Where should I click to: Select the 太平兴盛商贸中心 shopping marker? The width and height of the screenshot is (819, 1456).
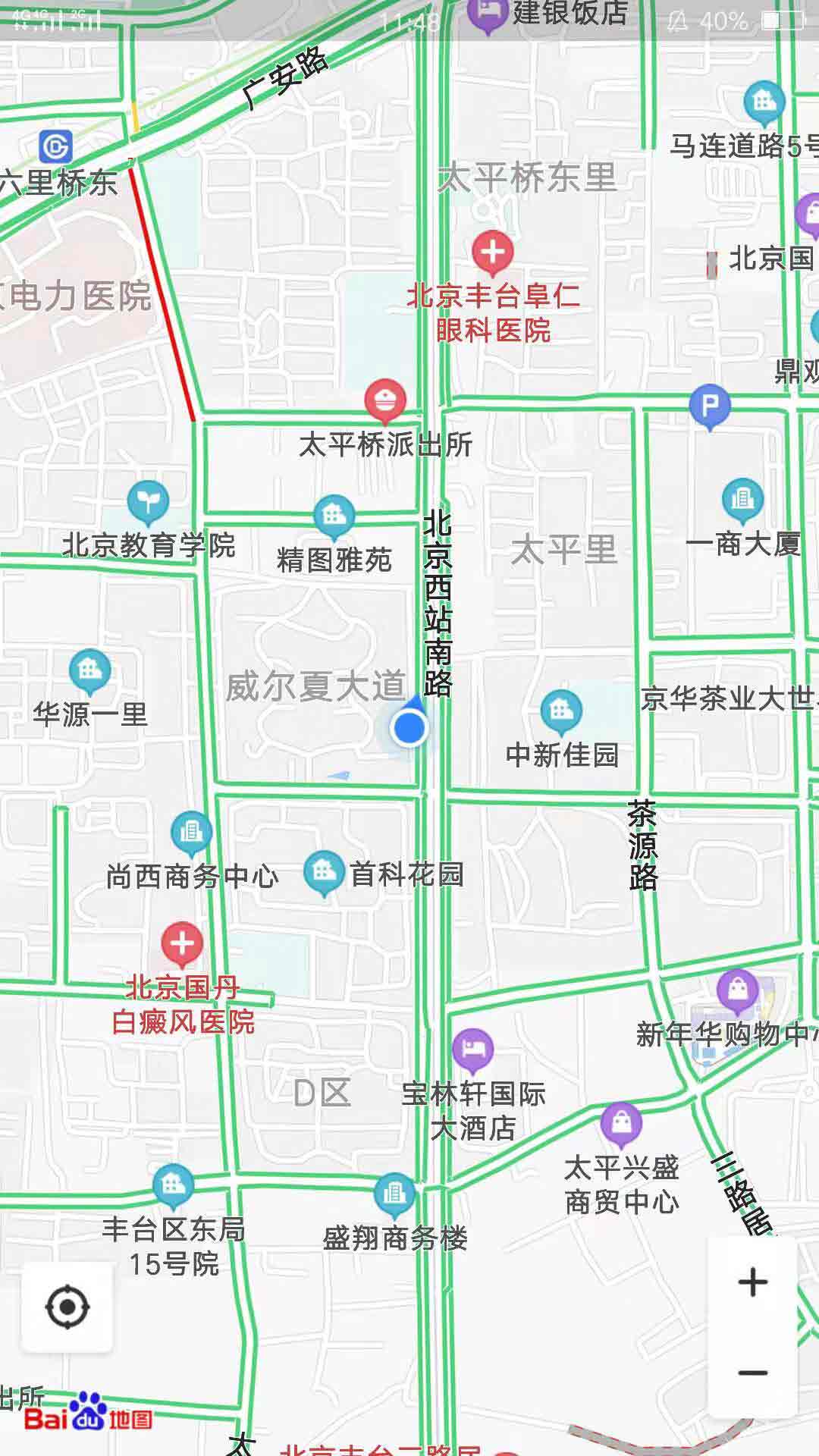point(621,1123)
